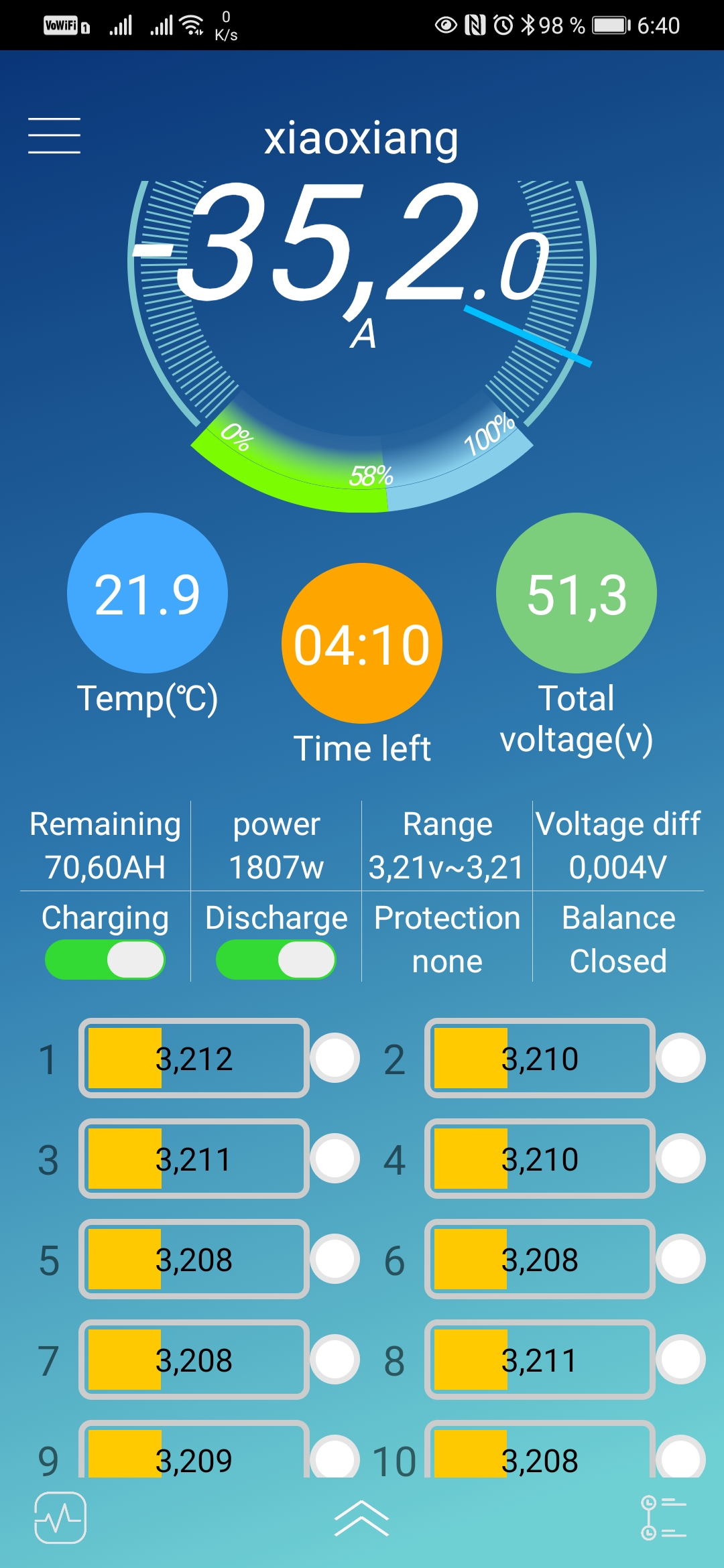Expand the panel with the up chevron

[x=361, y=1518]
